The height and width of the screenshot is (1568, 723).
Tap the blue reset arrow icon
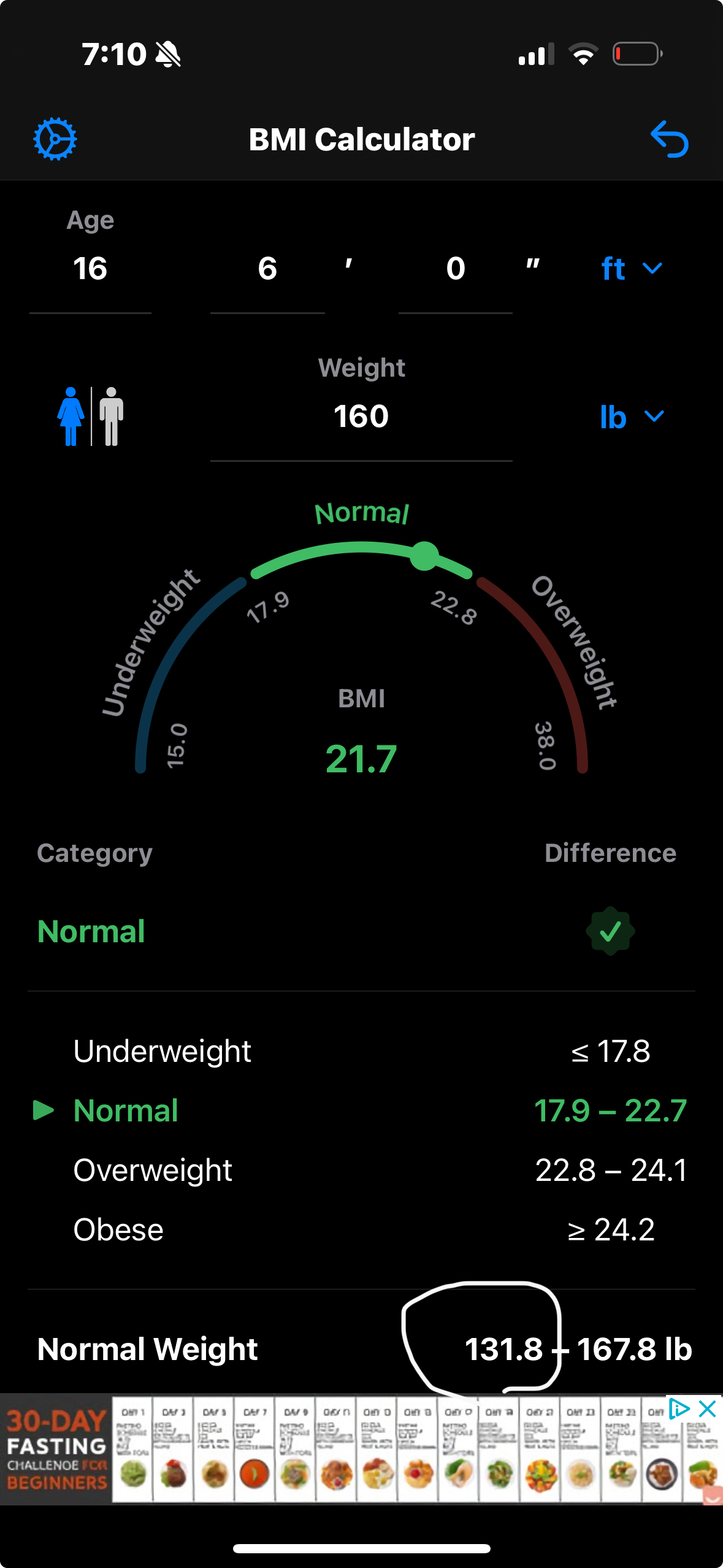pyautogui.click(x=669, y=139)
